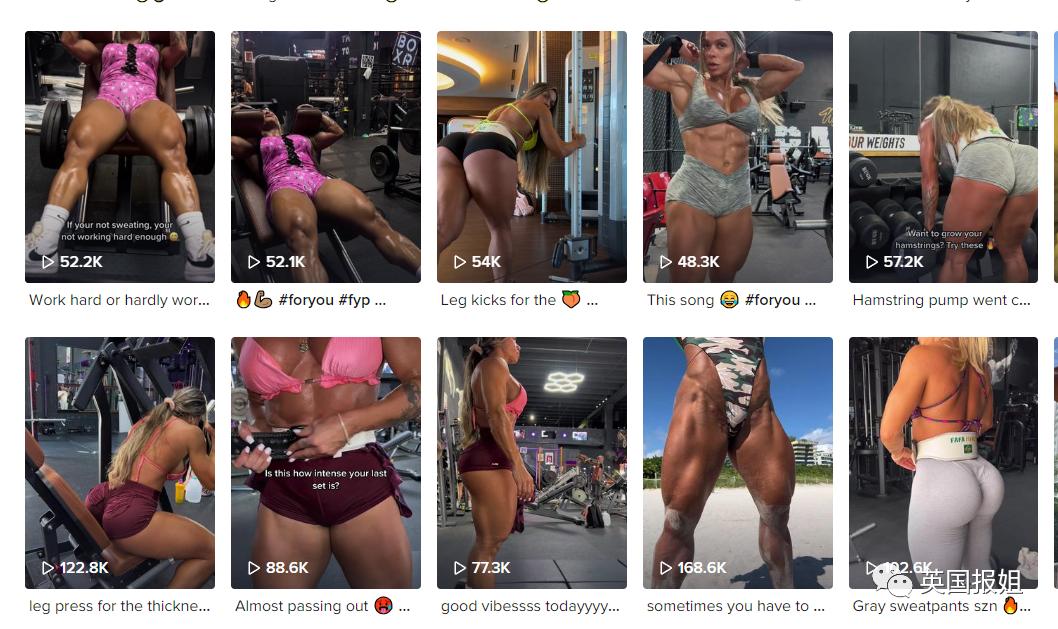Play the 'Gray sweatpants szn' video

[x=943, y=463]
